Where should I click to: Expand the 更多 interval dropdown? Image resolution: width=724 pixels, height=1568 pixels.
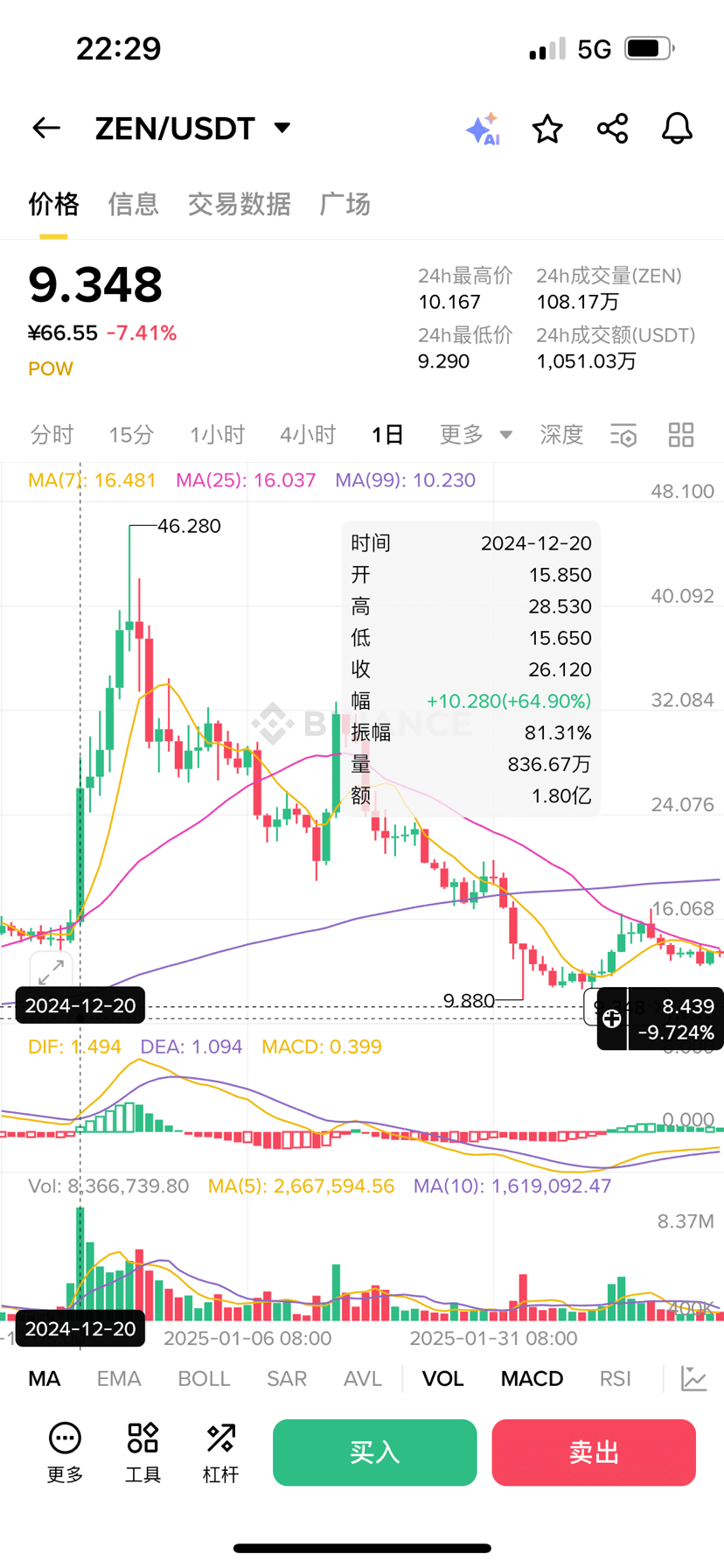476,435
